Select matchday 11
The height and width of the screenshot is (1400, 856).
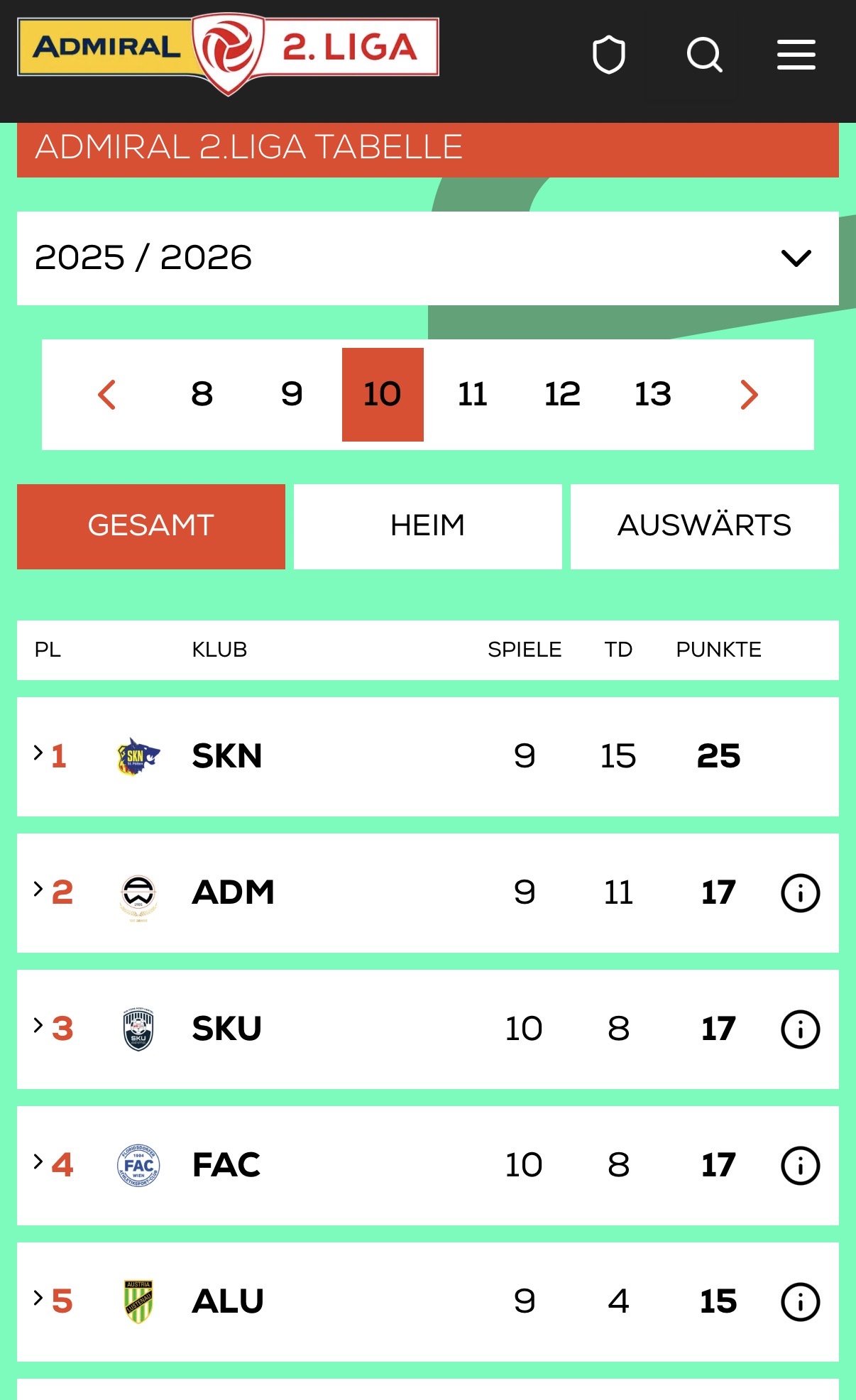[x=472, y=395]
